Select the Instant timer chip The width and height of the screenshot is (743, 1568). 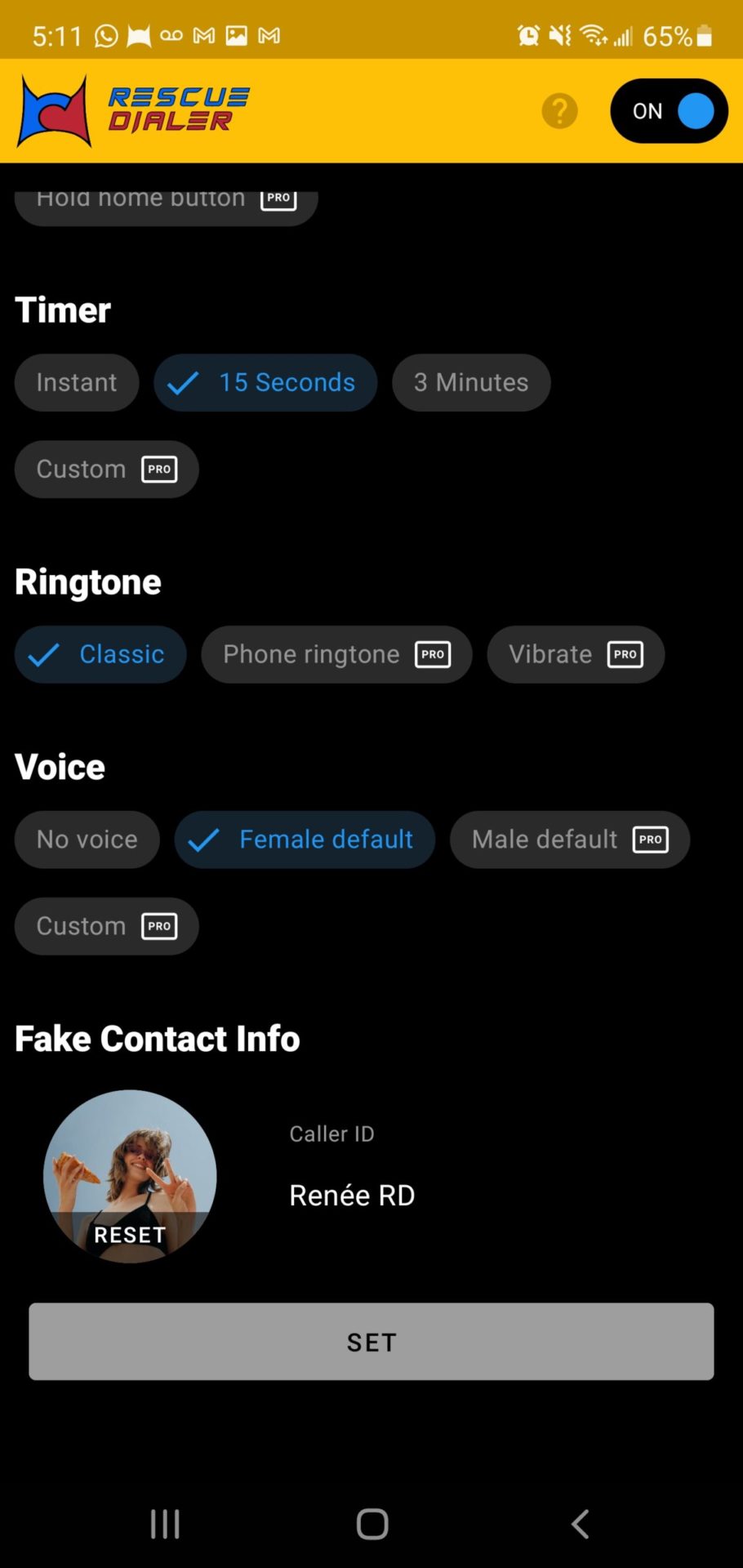pyautogui.click(x=77, y=382)
